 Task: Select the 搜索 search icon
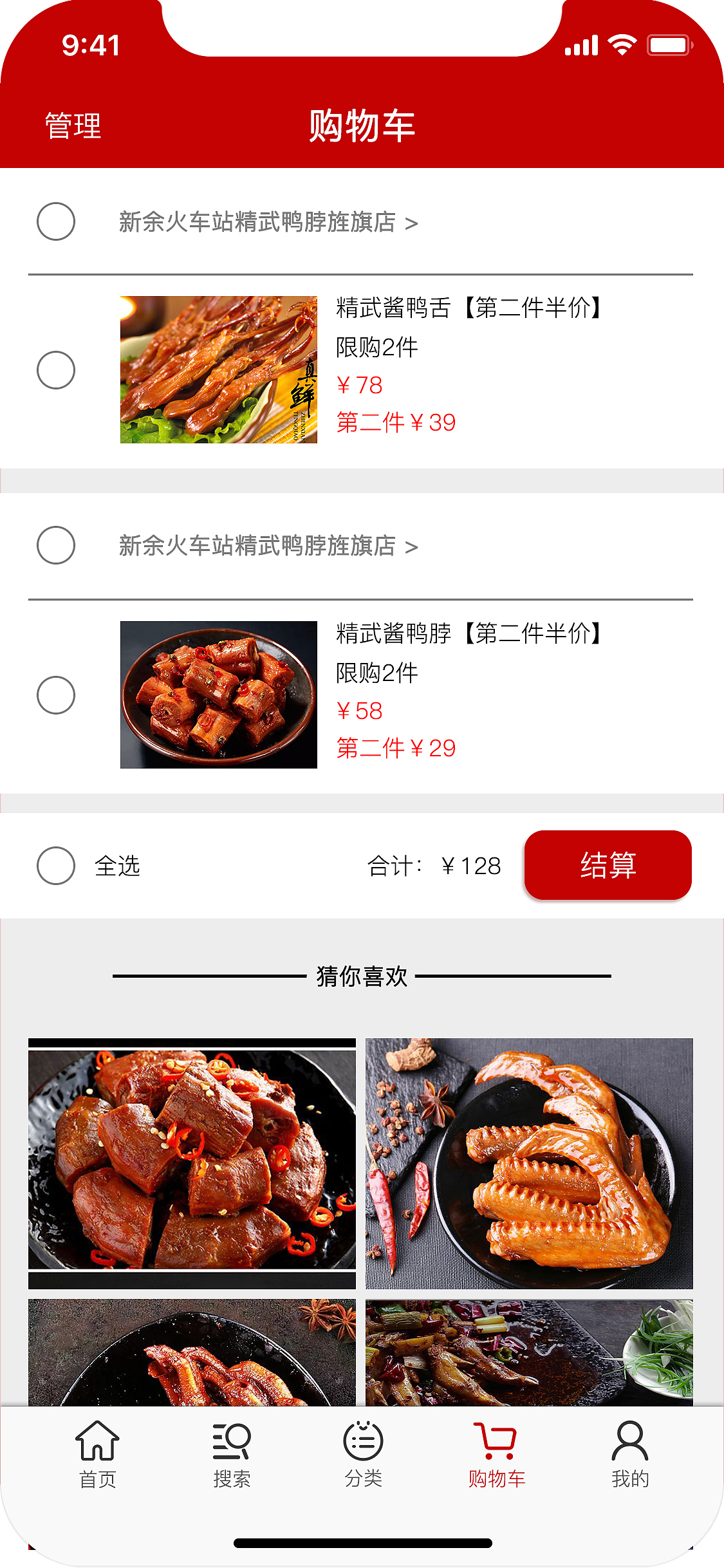[x=232, y=1442]
